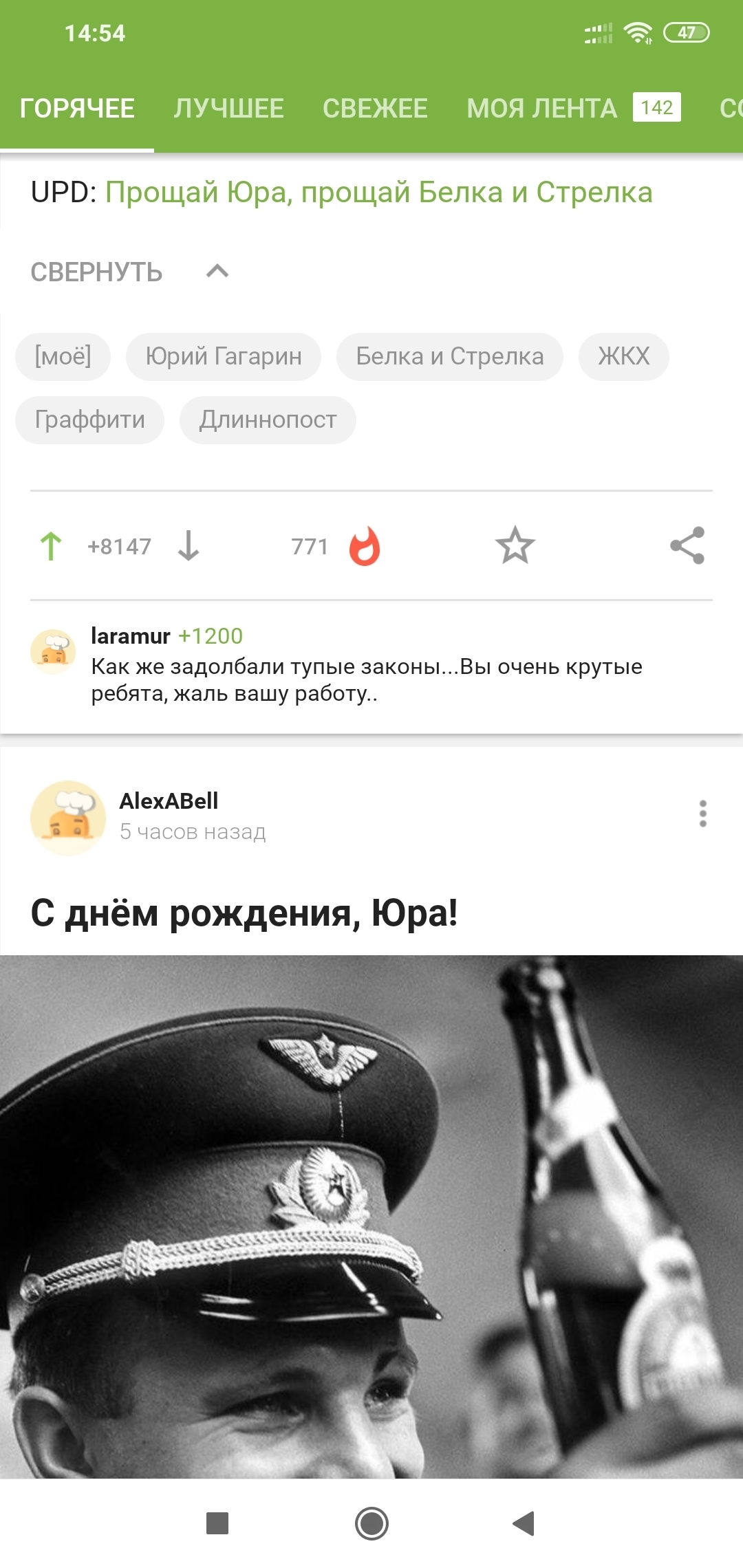Open the СВЕЖЕЕ tab
Image resolution: width=743 pixels, height=1568 pixels.
(375, 109)
